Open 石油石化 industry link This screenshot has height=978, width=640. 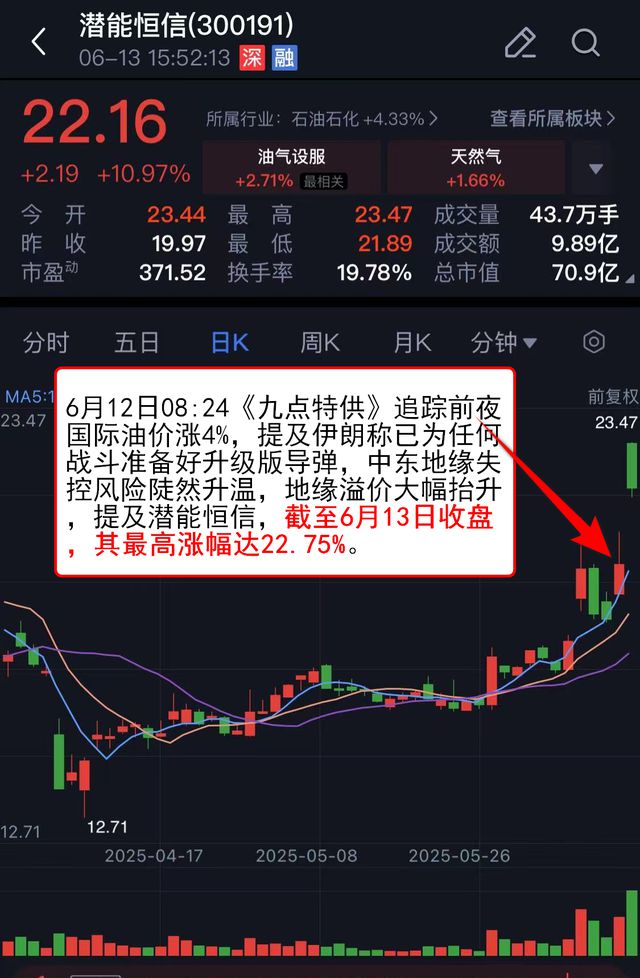pyautogui.click(x=364, y=119)
